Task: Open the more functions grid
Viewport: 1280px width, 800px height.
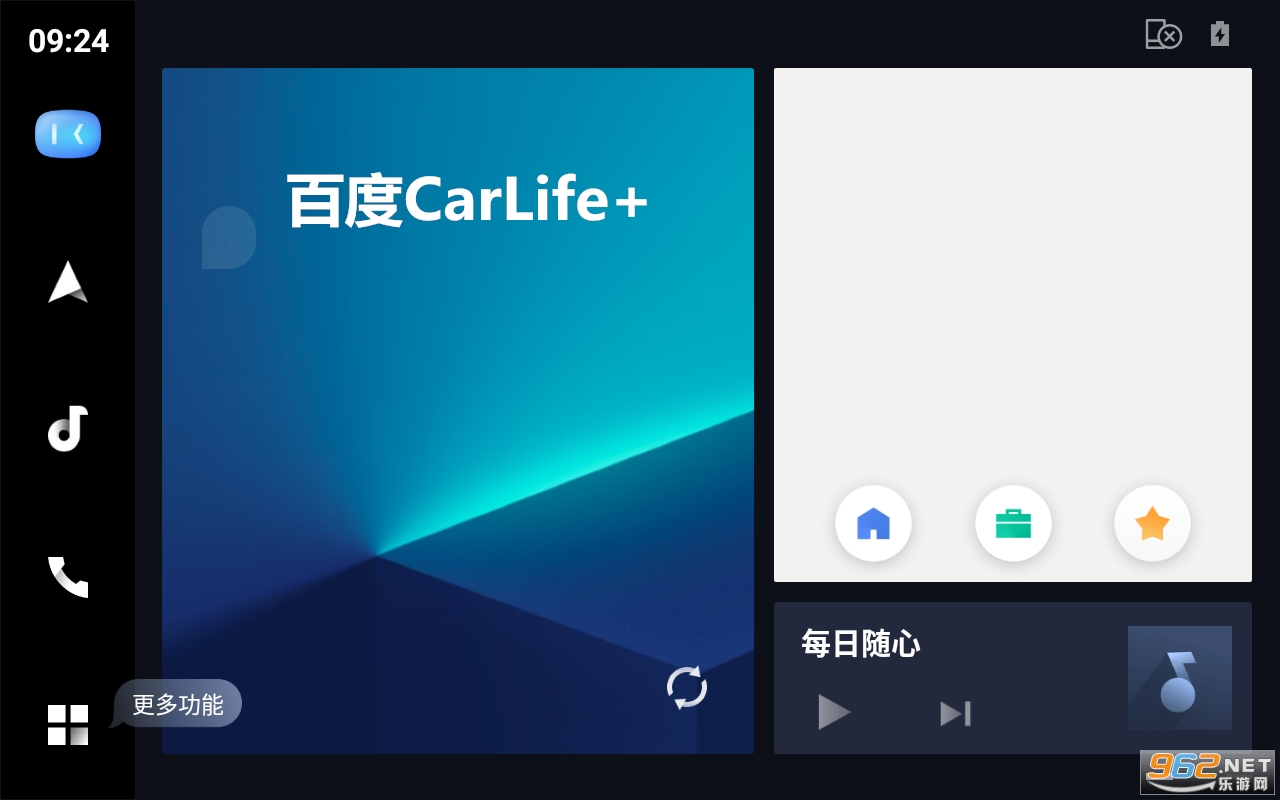Action: click(68, 725)
